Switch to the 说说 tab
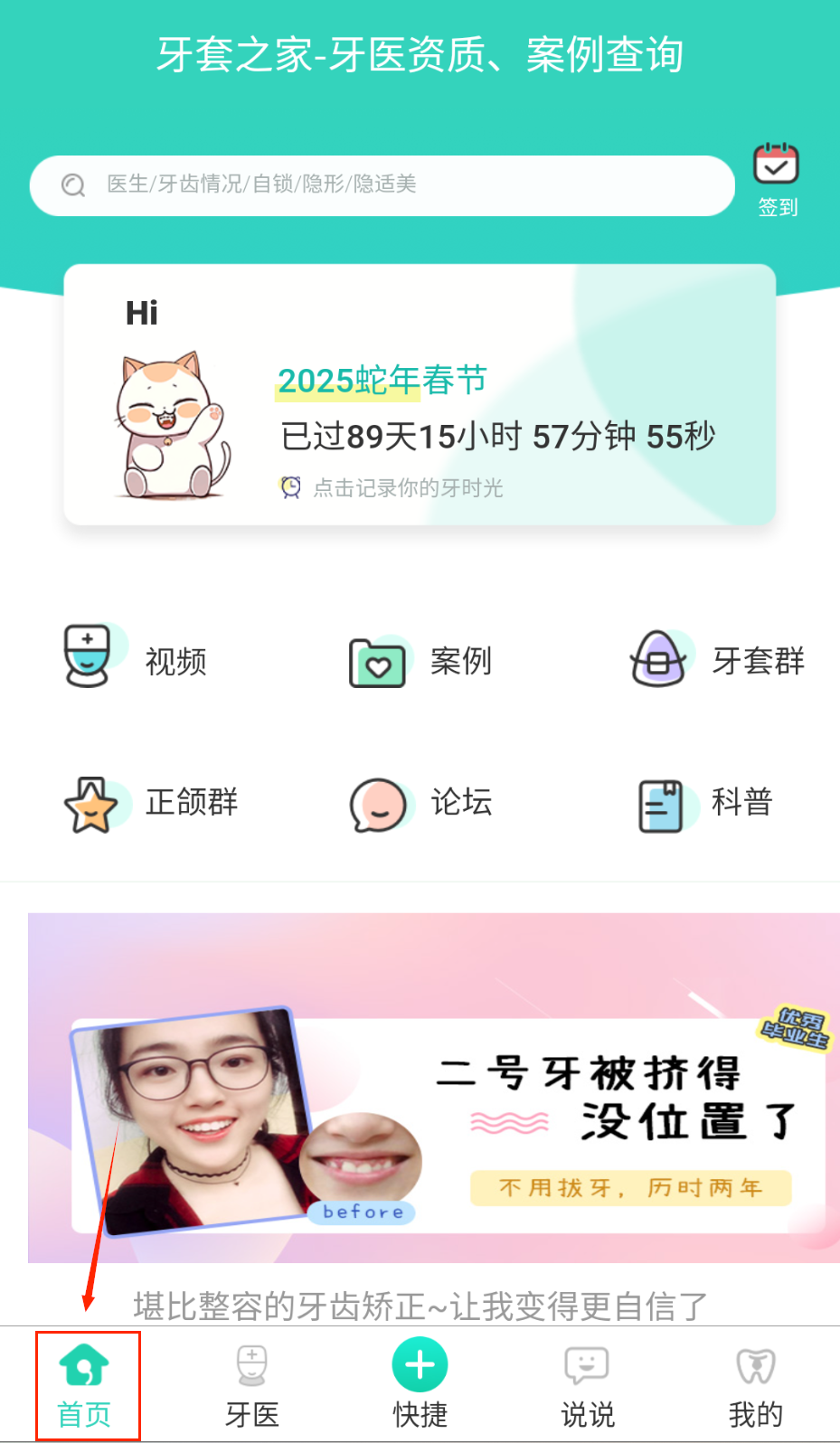840x1443 pixels. pyautogui.click(x=587, y=1385)
